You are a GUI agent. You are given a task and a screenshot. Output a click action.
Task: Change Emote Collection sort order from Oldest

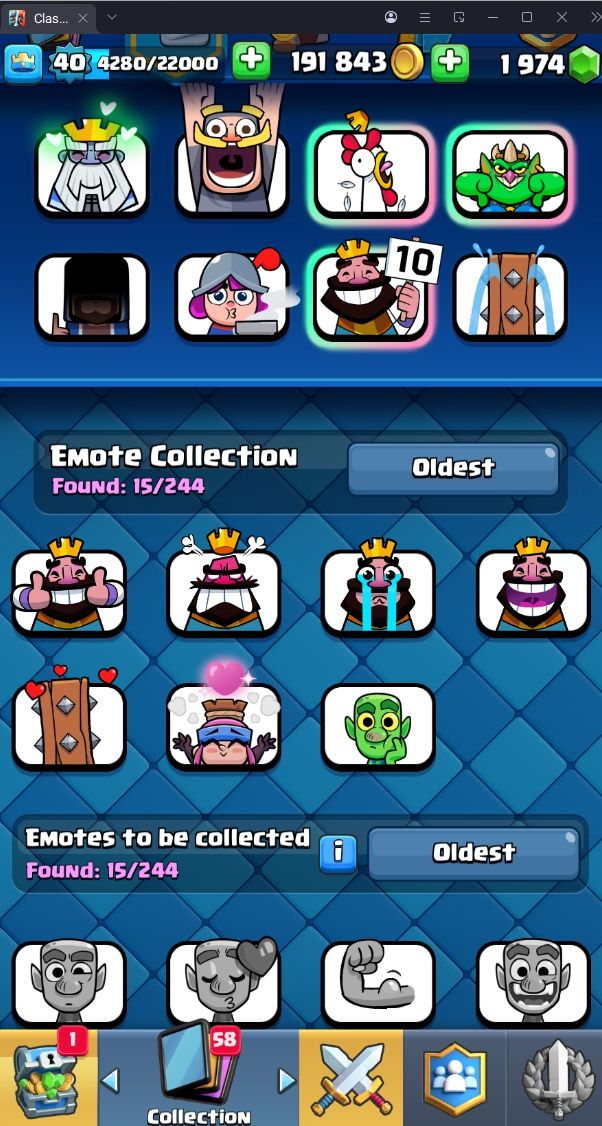point(453,468)
